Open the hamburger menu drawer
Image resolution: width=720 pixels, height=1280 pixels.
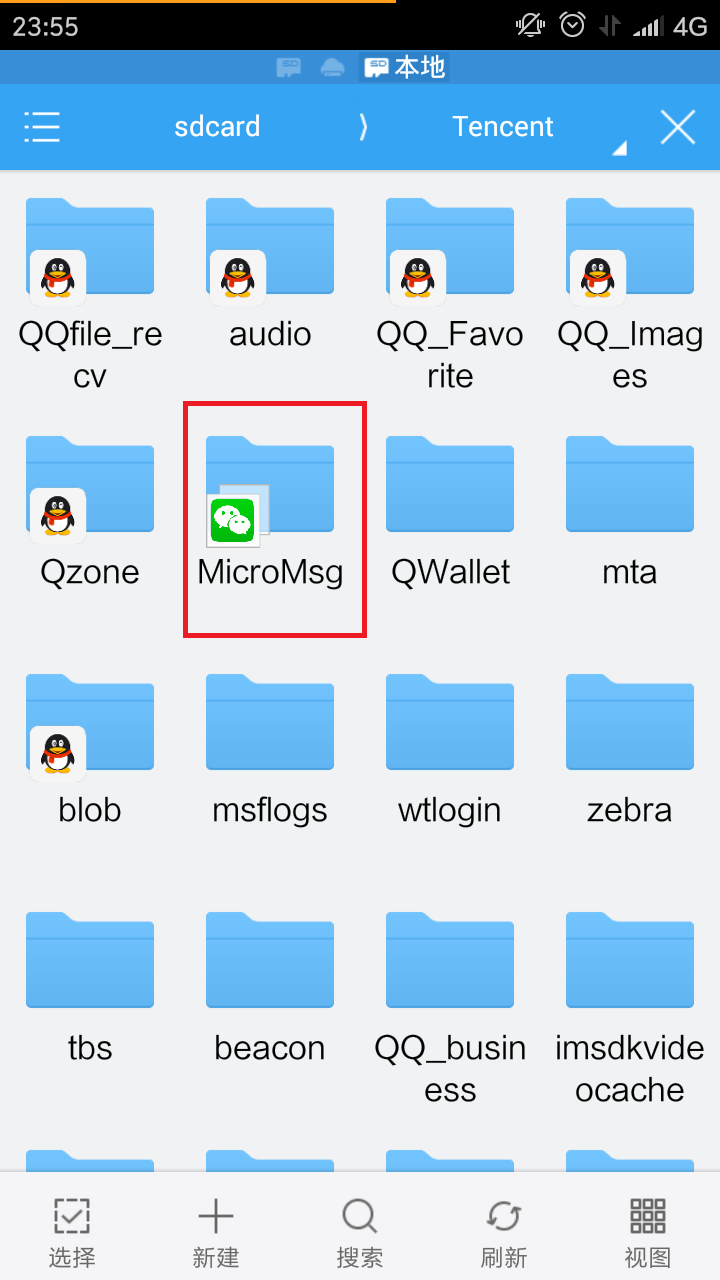pyautogui.click(x=42, y=127)
